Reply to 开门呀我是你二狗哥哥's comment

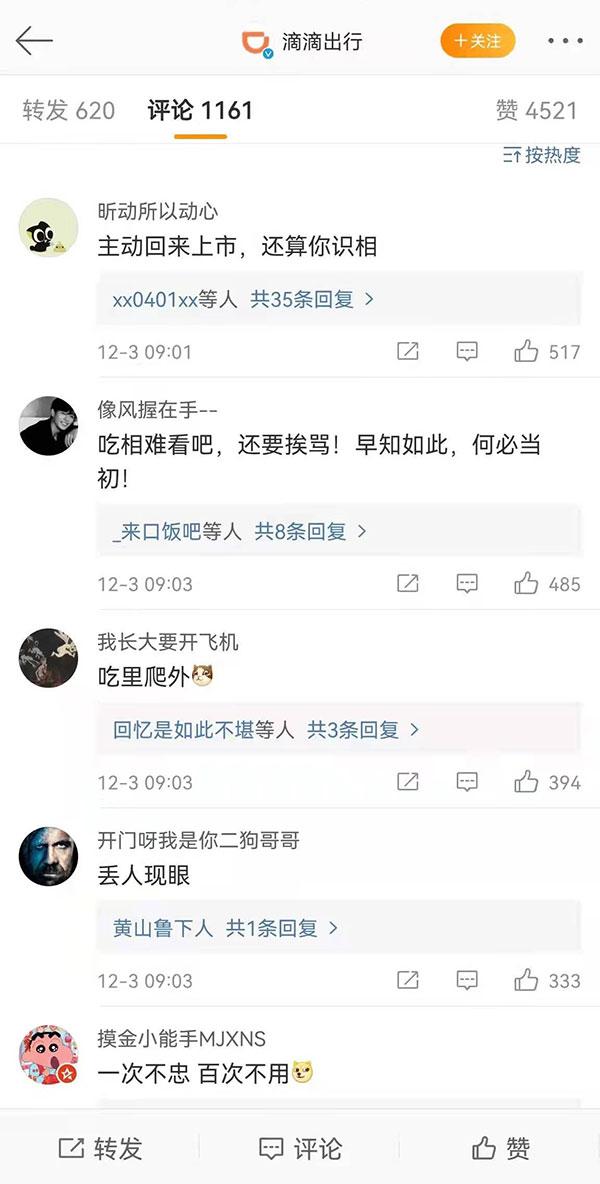pos(467,981)
